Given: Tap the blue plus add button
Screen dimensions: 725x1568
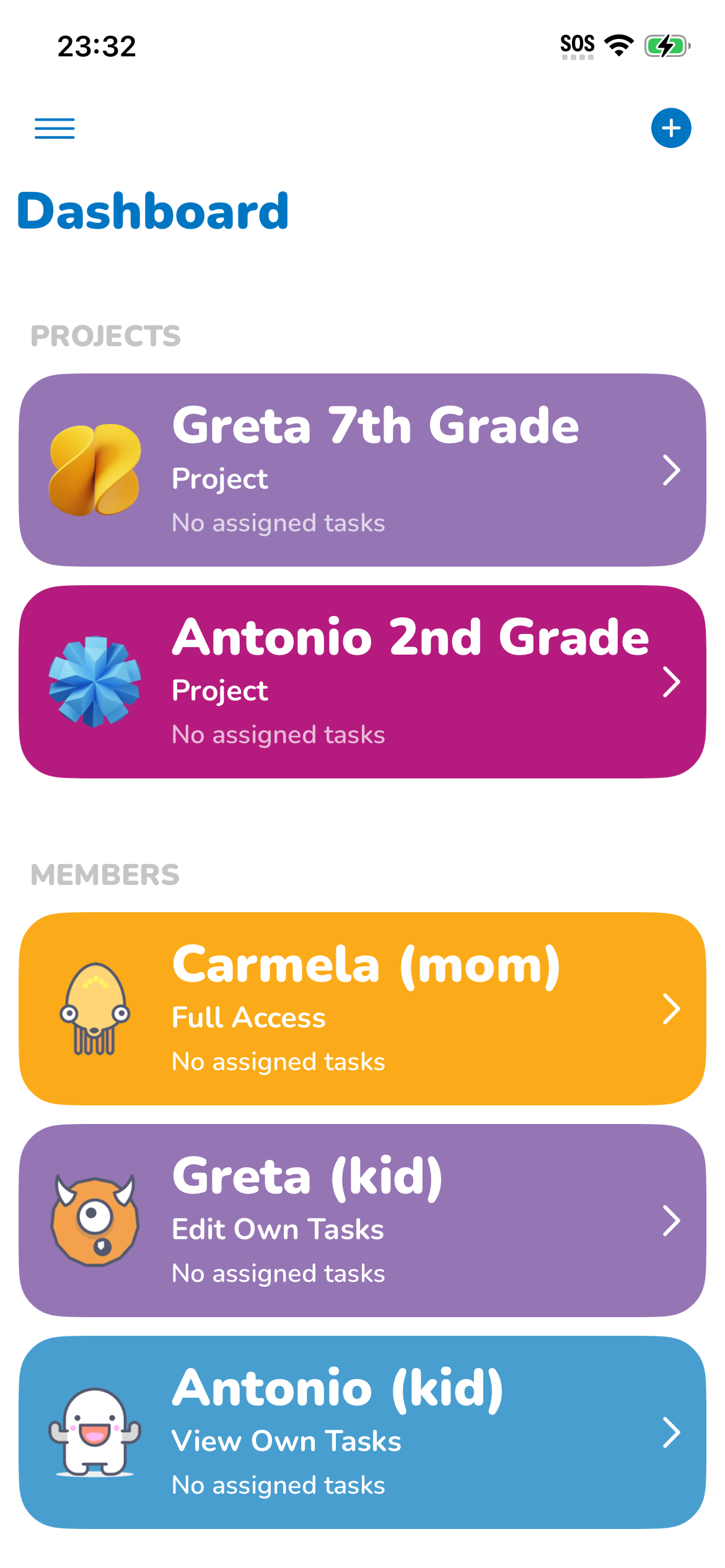Looking at the screenshot, I should tap(670, 128).
